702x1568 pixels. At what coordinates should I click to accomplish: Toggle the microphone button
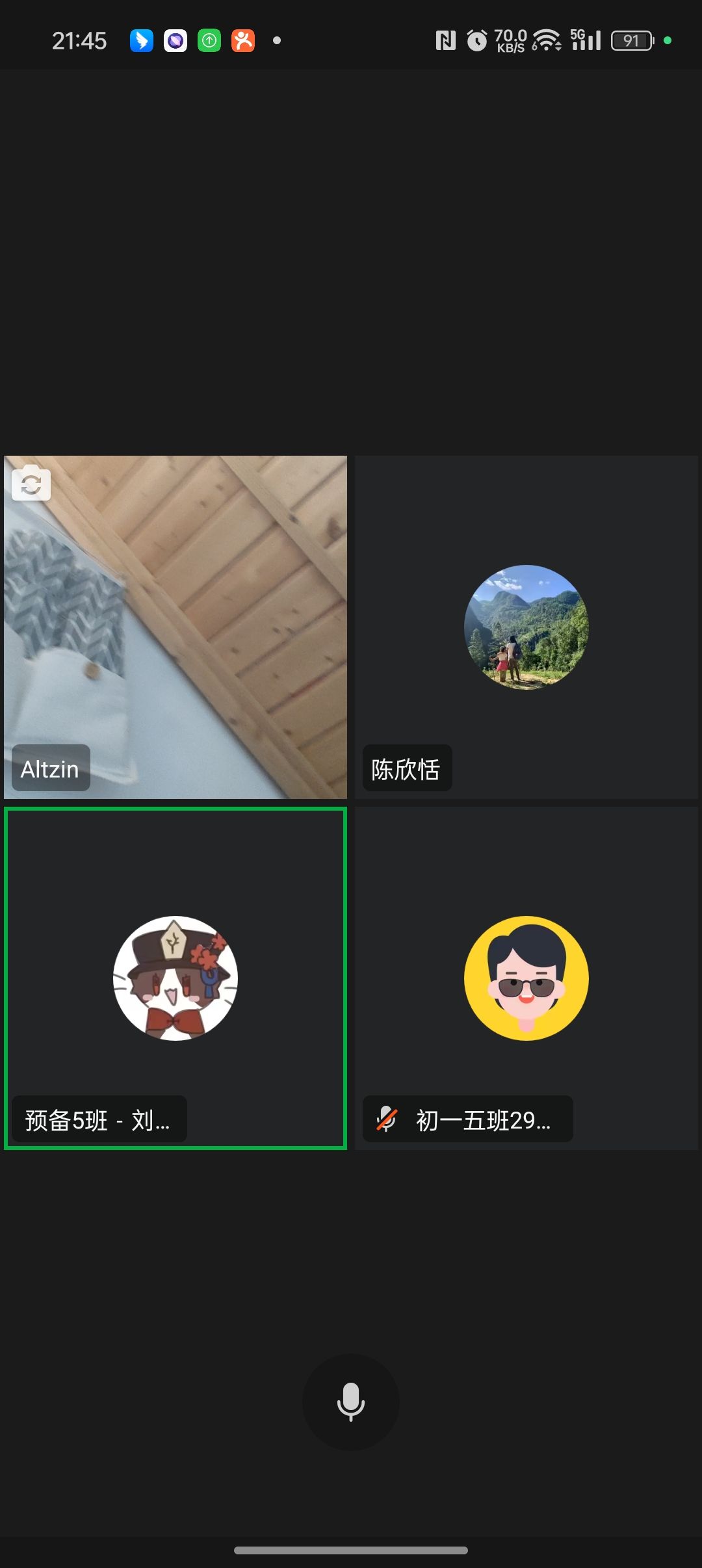(x=350, y=1402)
